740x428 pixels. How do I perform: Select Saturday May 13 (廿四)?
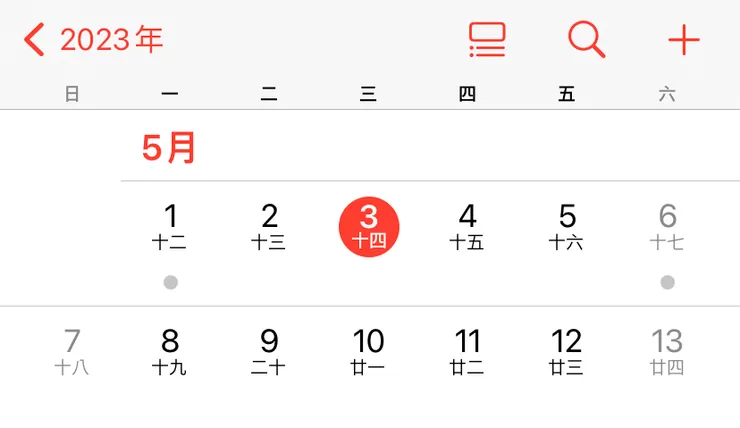click(667, 352)
